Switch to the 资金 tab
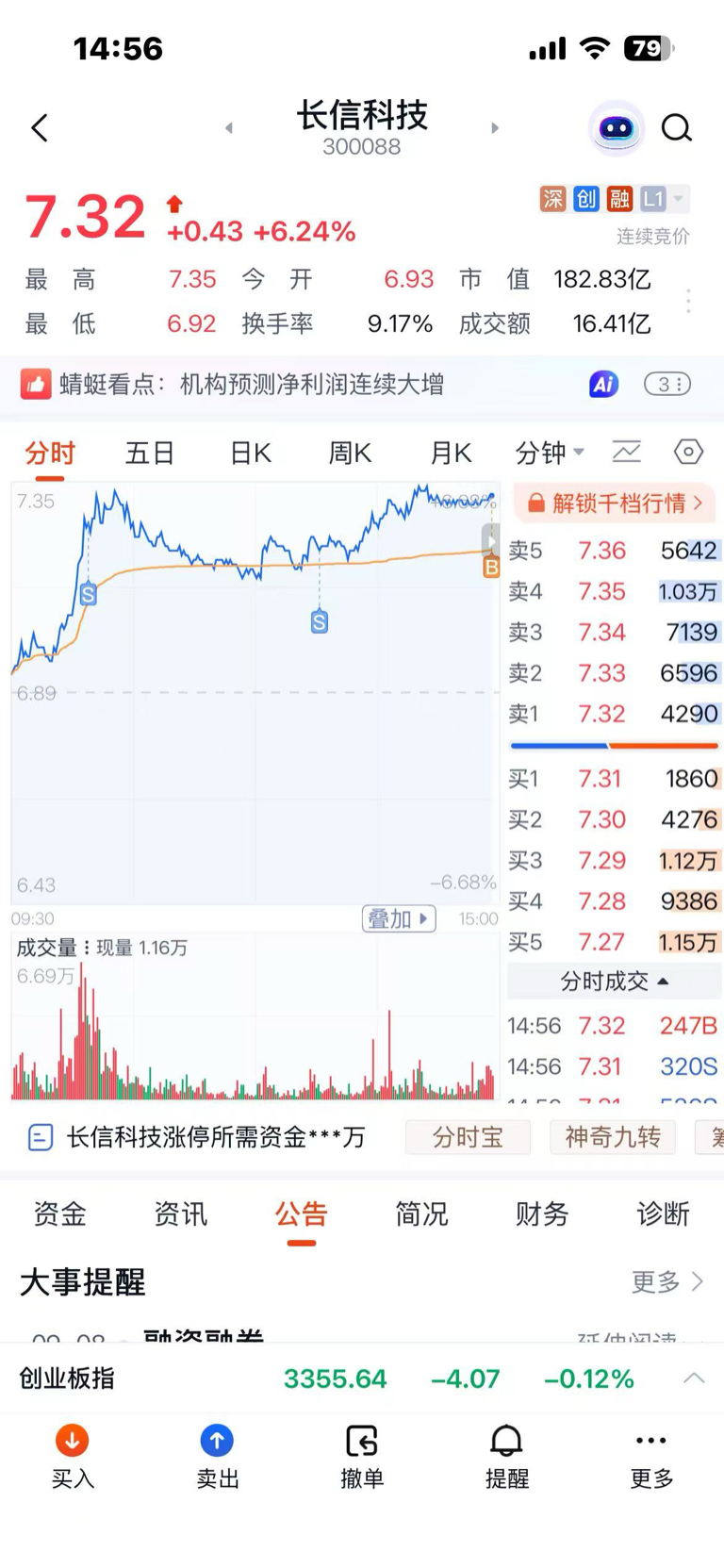Screen dimensions: 724x1568 (x=60, y=1214)
